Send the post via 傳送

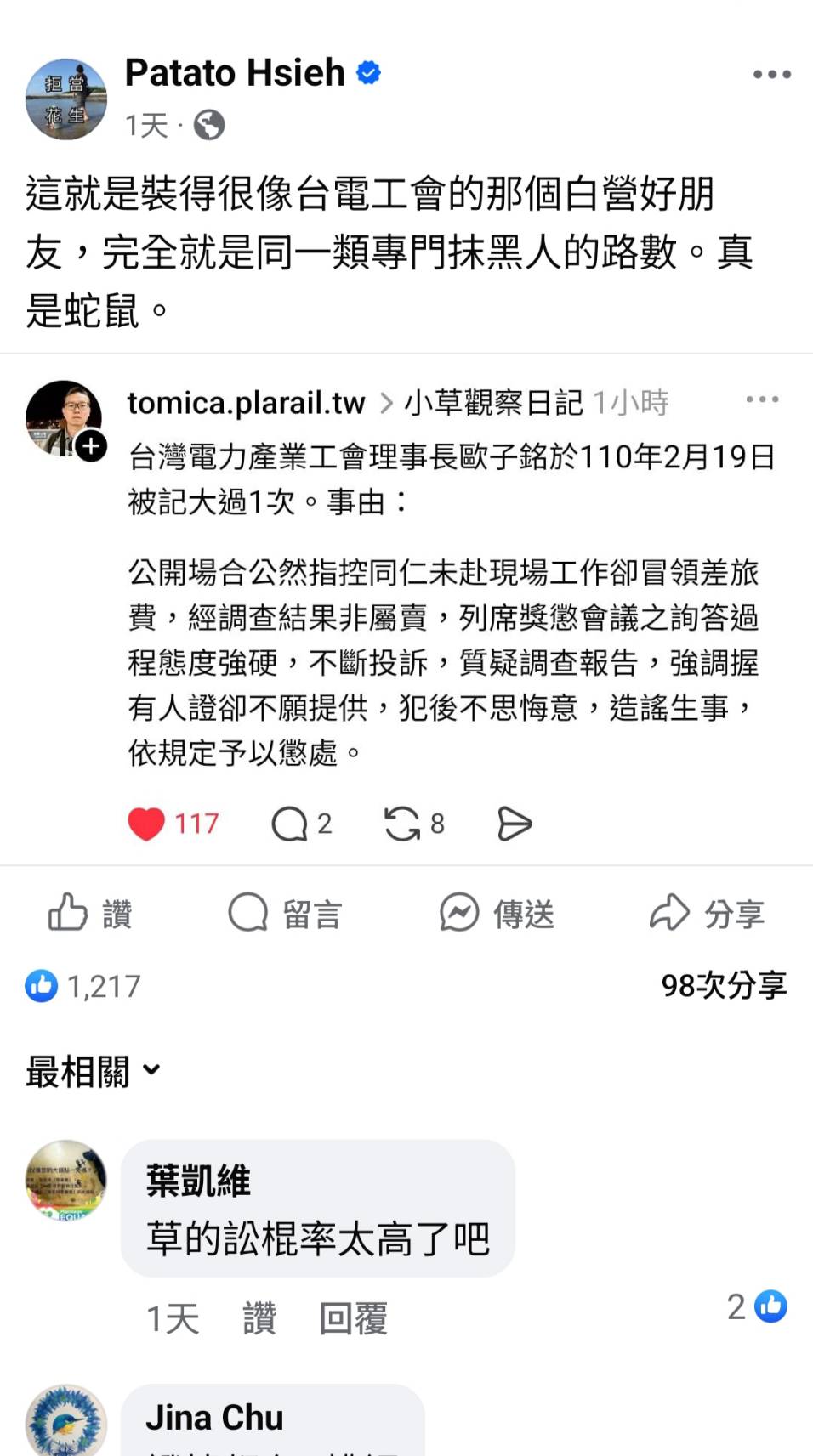click(x=497, y=914)
